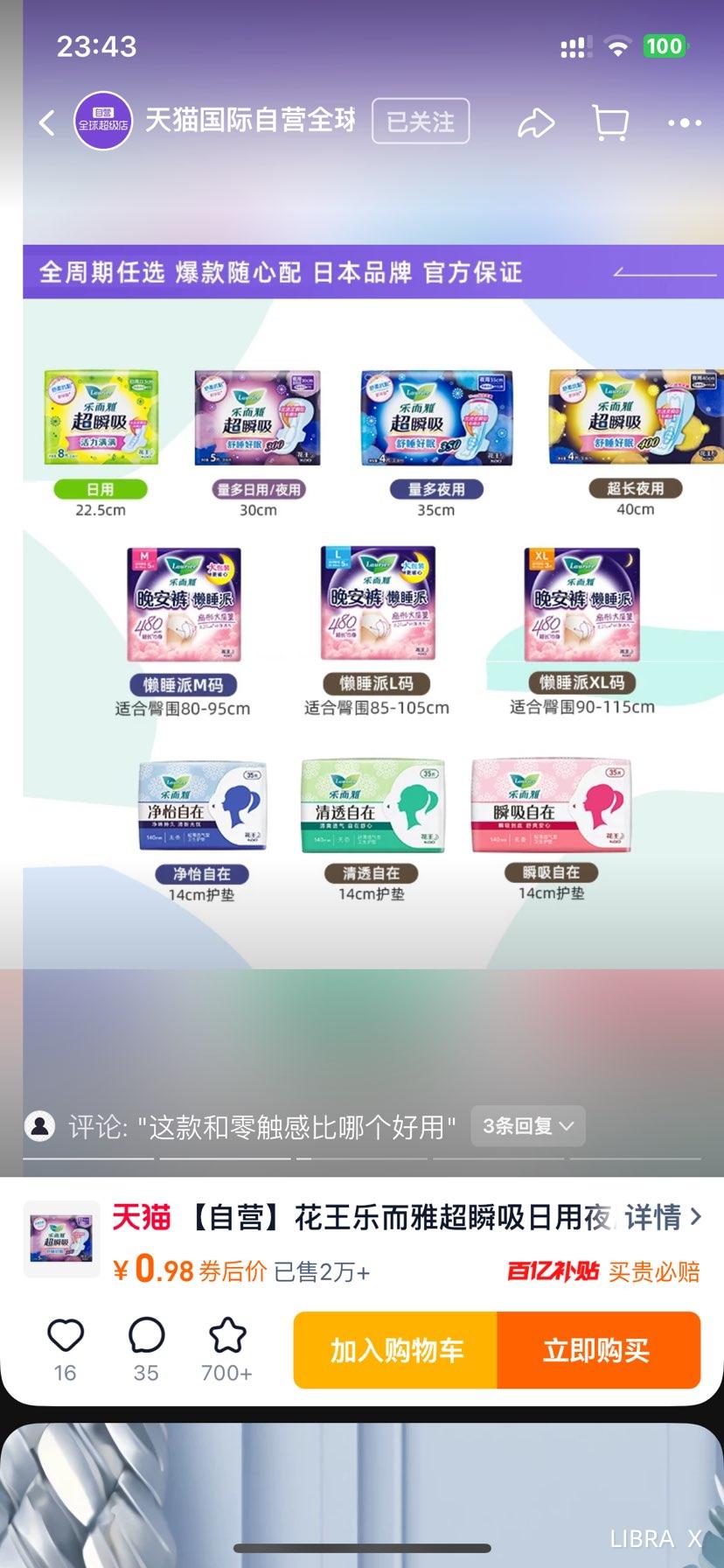
Task: Tap the back arrow to leave the store
Action: 46,122
